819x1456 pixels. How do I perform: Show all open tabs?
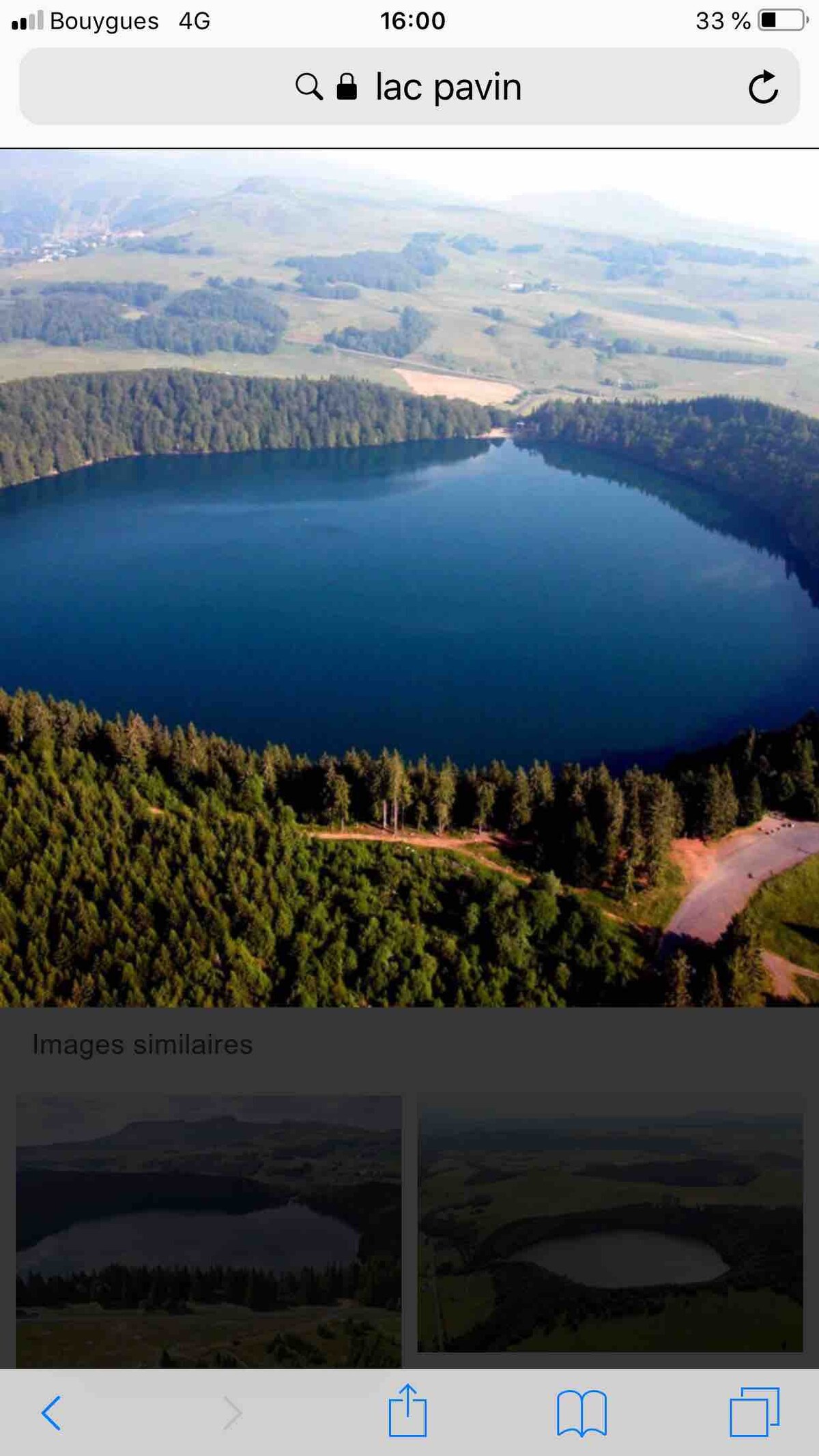tap(753, 1412)
